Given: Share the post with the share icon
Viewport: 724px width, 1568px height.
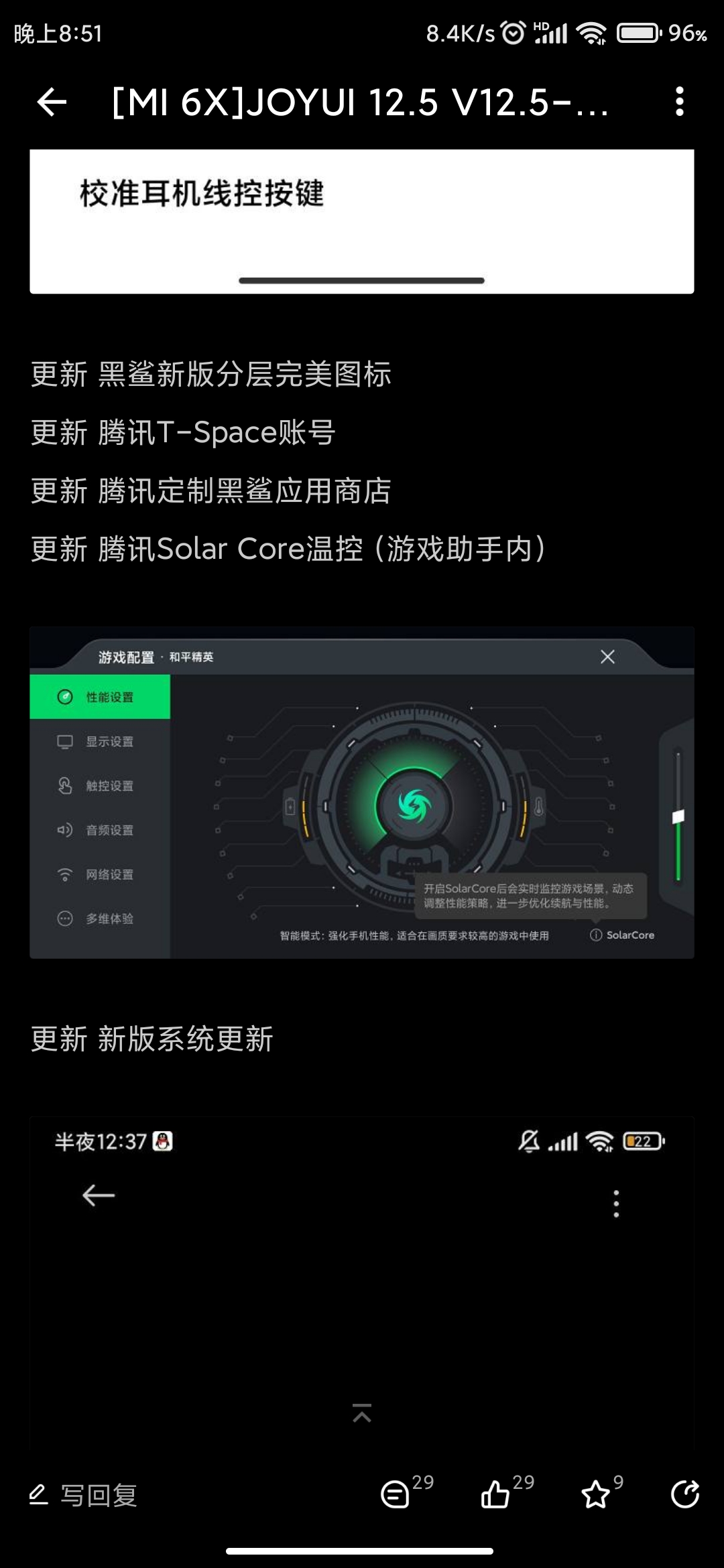Looking at the screenshot, I should pos(684,1494).
